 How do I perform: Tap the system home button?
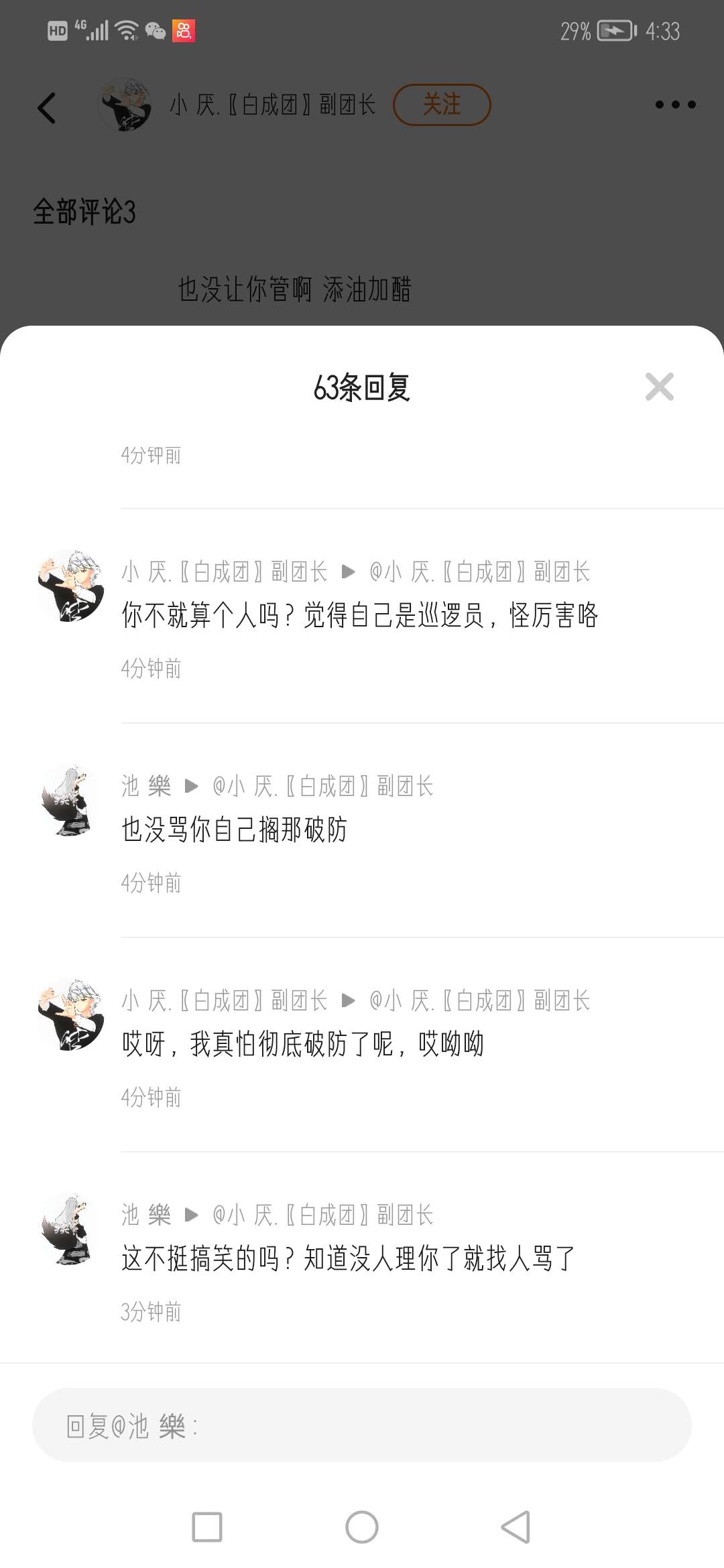click(362, 1527)
